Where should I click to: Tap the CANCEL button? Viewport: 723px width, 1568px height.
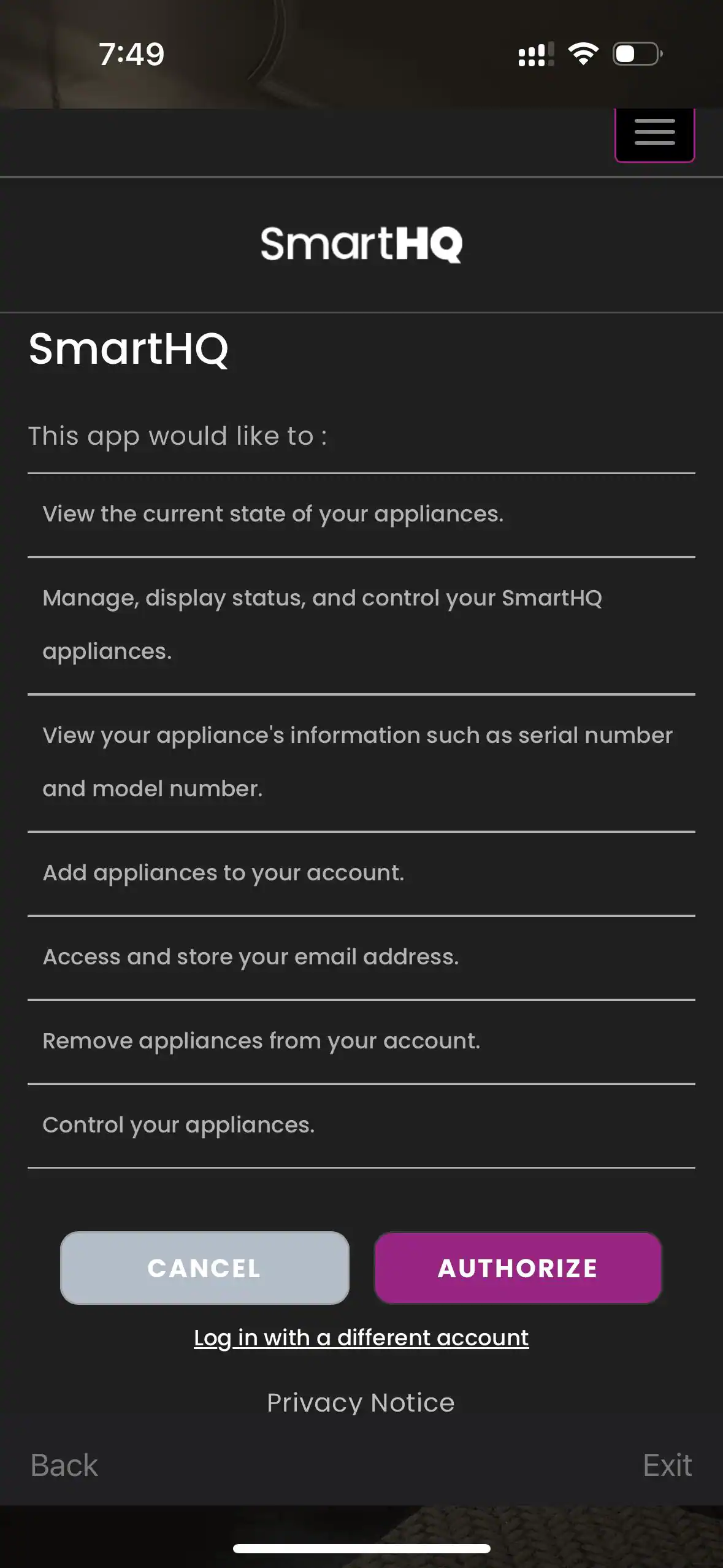click(204, 1268)
